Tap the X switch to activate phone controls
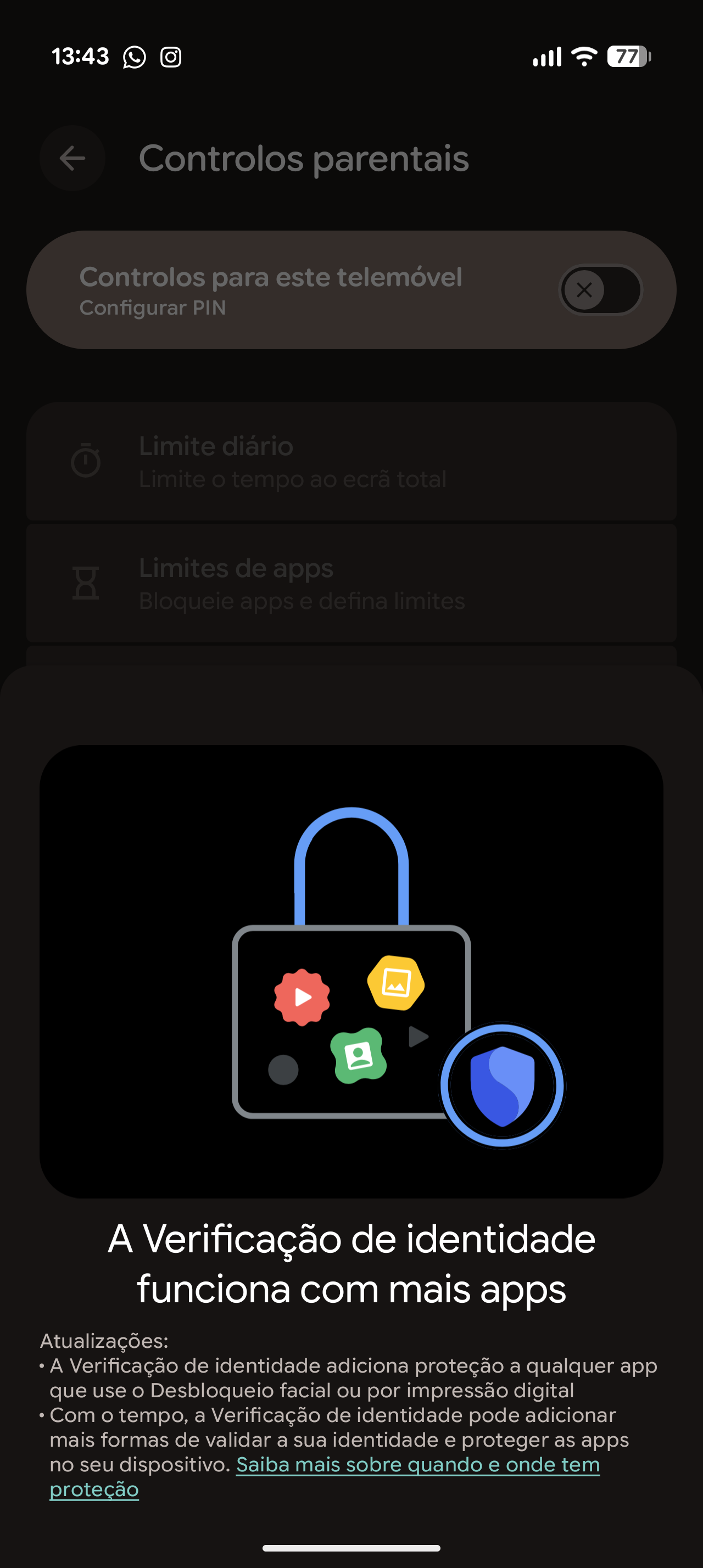The width and height of the screenshot is (703, 1568). (x=600, y=289)
